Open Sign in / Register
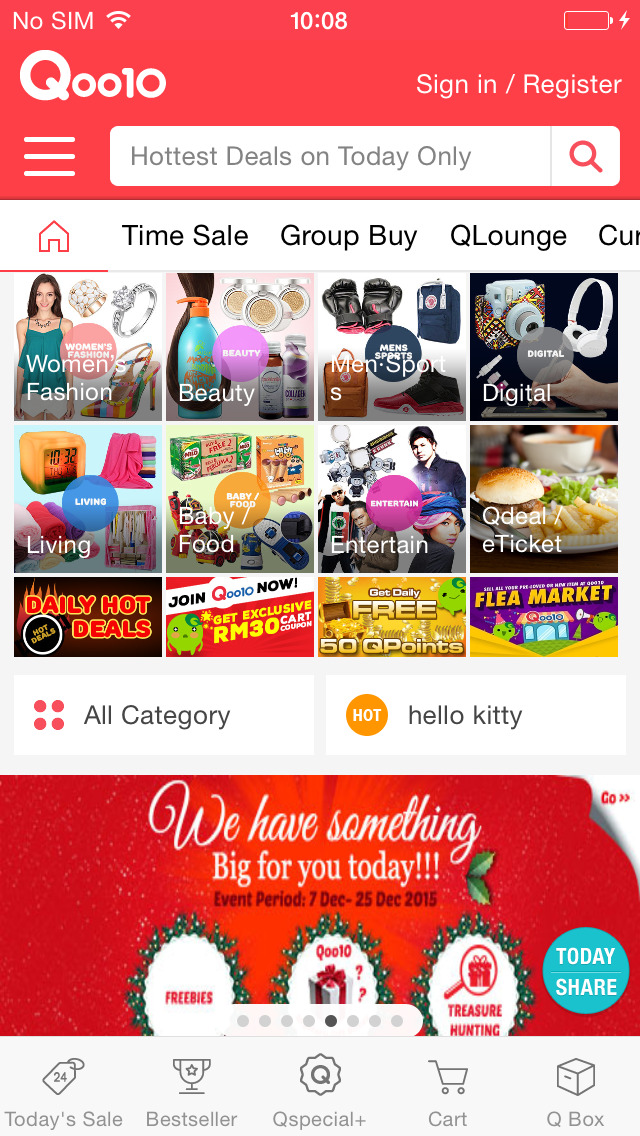 coord(518,85)
